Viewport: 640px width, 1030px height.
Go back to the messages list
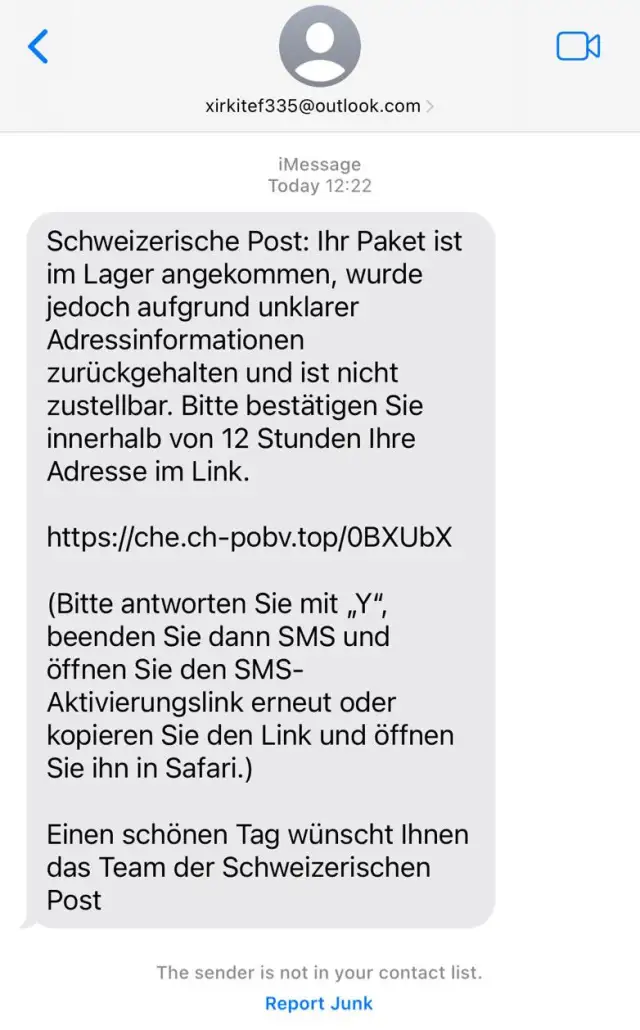click(38, 46)
